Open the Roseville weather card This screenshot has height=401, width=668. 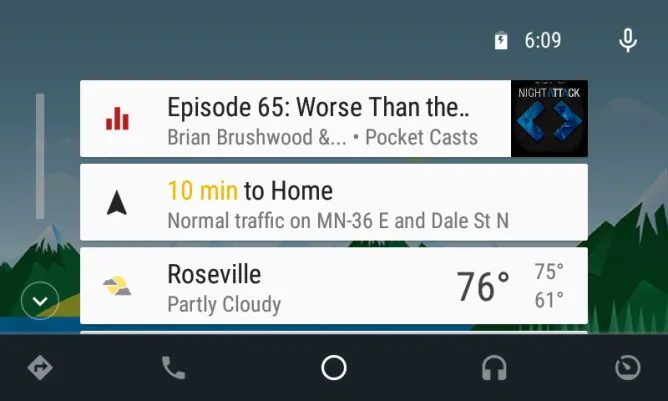click(333, 286)
